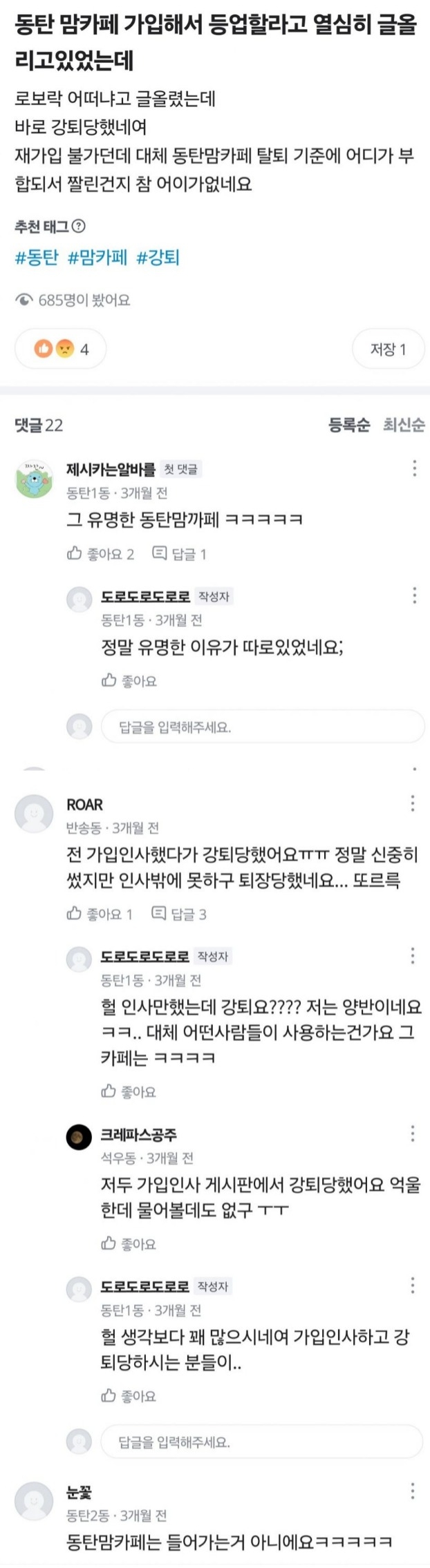The width and height of the screenshot is (430, 1568).
Task: Open the #동탄 tag
Action: (37, 258)
